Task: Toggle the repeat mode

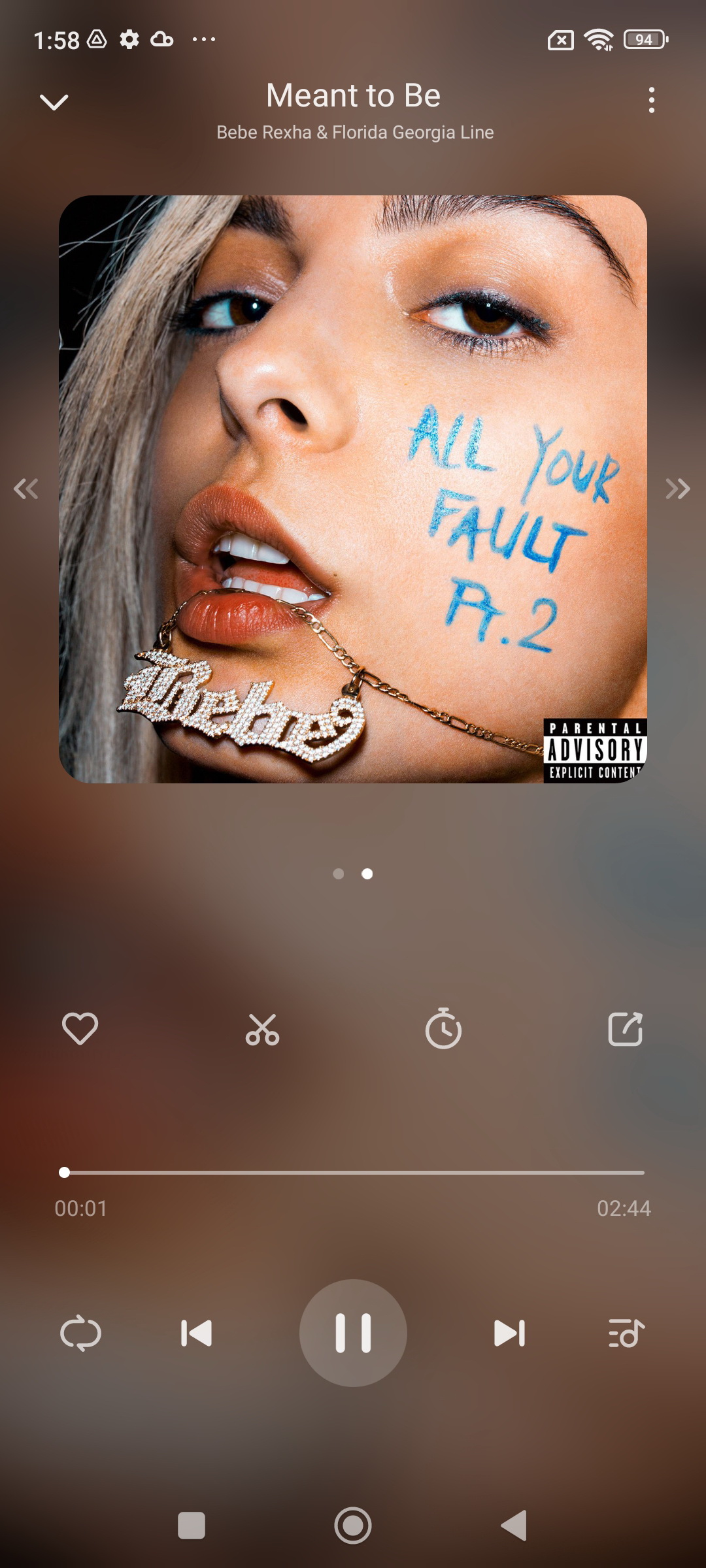Action: 80,1333
